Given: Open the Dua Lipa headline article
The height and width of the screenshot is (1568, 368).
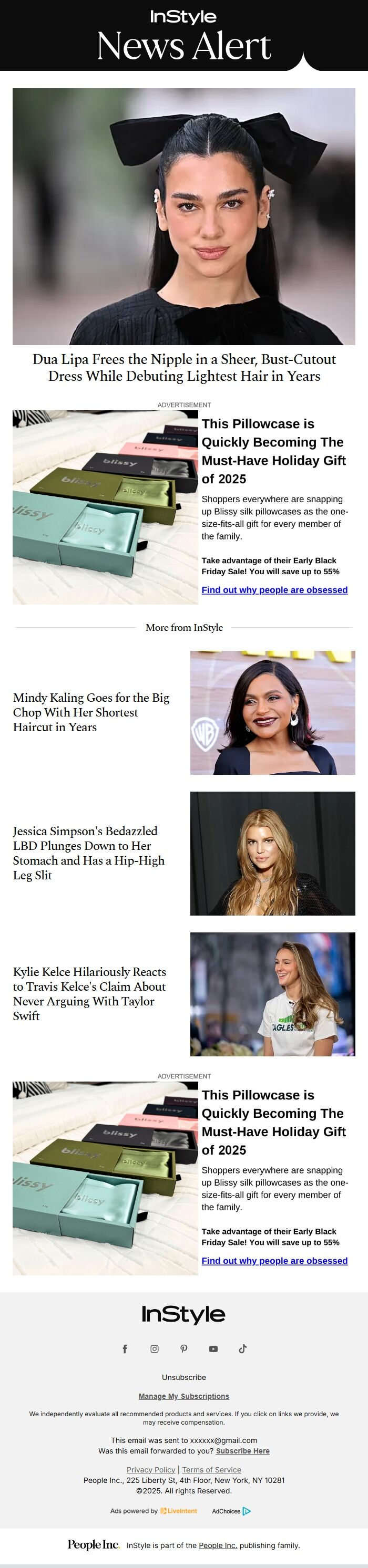Looking at the screenshot, I should (x=184, y=367).
